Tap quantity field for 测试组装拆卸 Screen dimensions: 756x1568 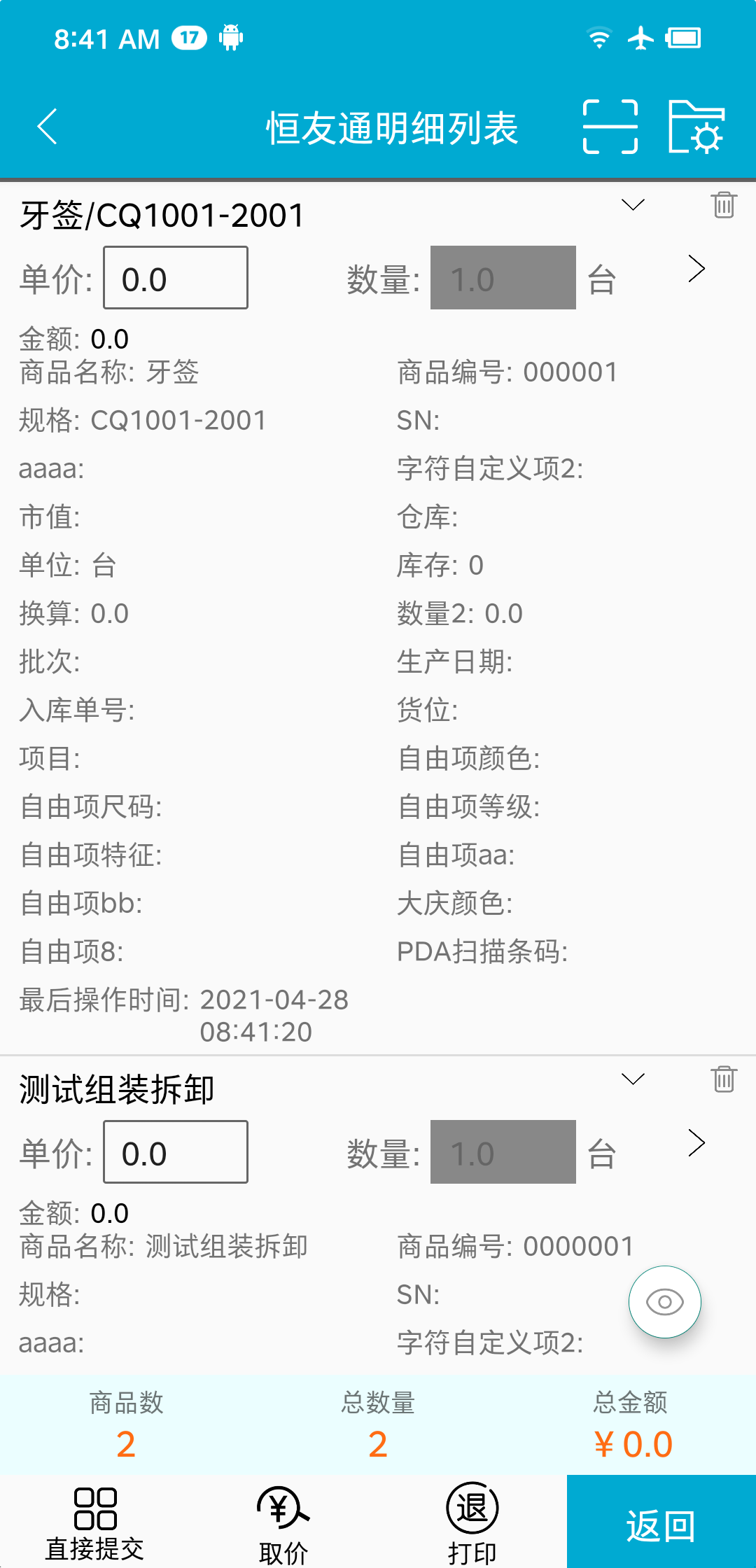click(x=503, y=1152)
